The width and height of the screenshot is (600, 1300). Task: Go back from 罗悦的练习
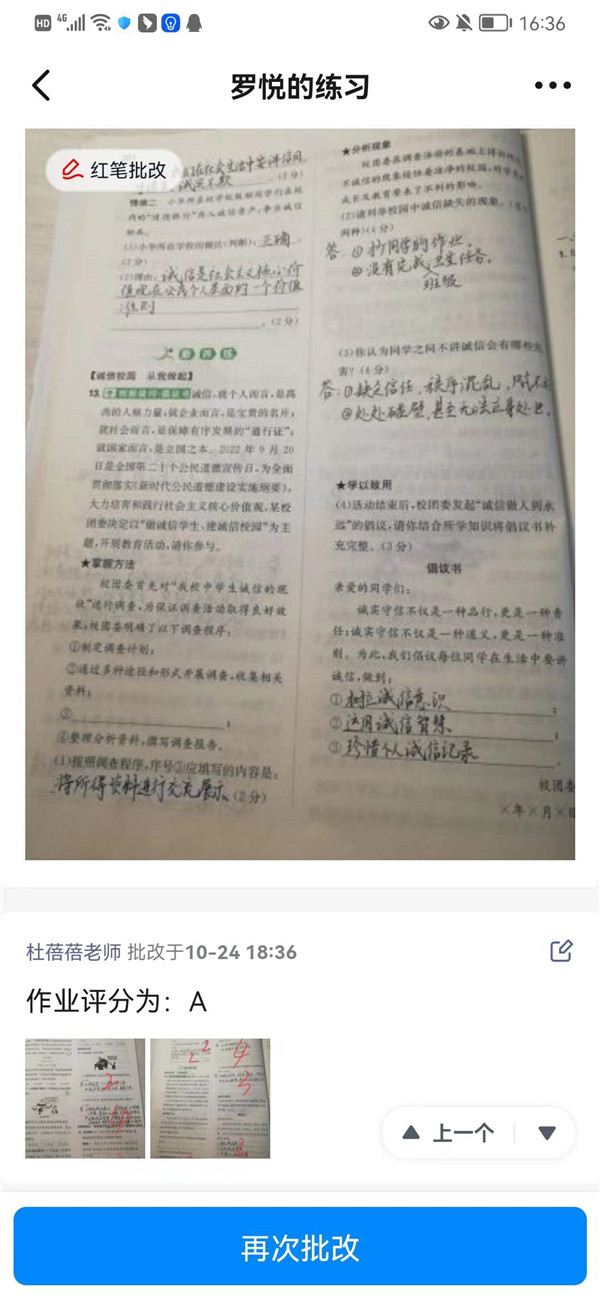click(x=41, y=86)
